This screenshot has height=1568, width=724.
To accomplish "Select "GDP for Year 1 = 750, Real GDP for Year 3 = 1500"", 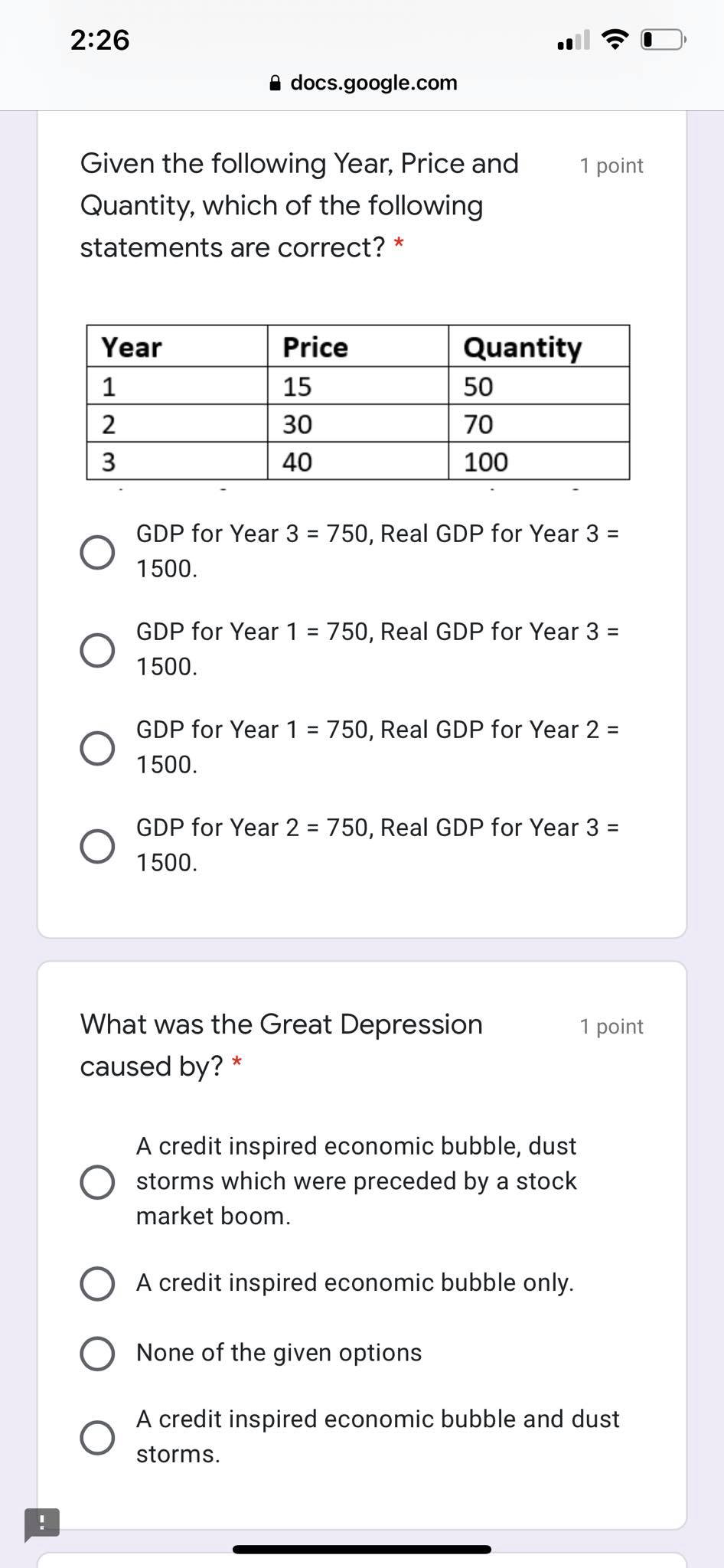I will 96,649.
